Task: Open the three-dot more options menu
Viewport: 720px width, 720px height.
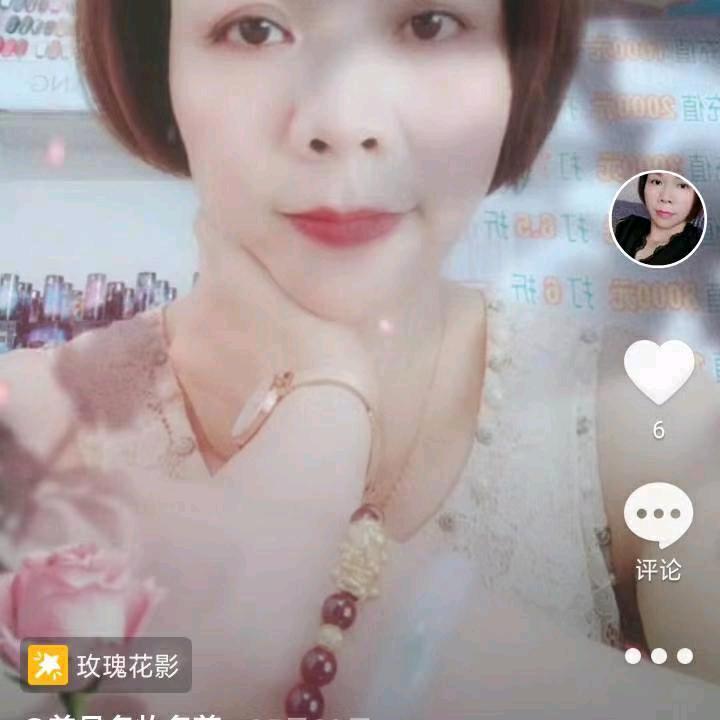Action: 658,656
